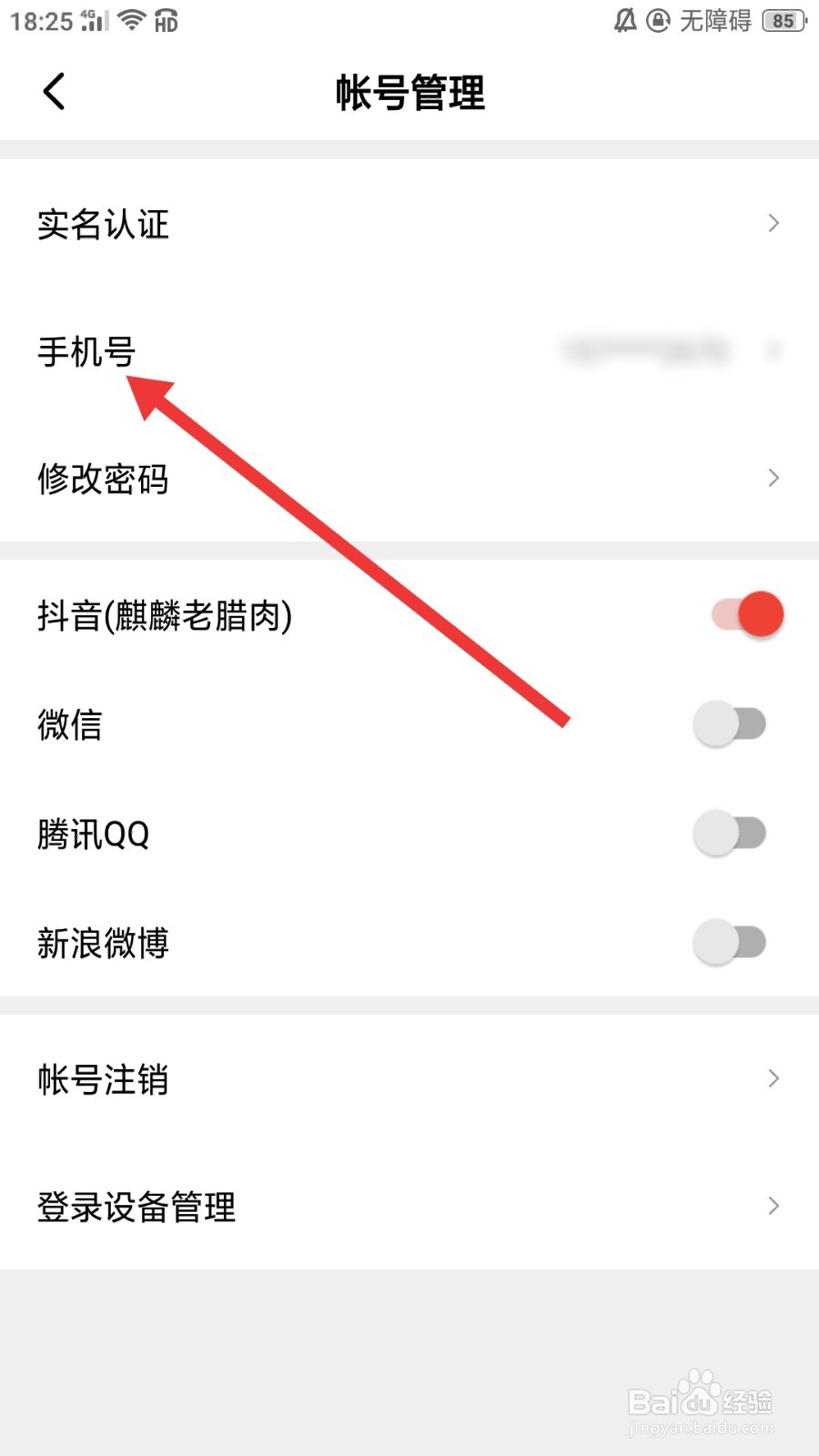Open the 帐号注销 account cancellation page
The width and height of the screenshot is (819, 1456).
tap(409, 1079)
